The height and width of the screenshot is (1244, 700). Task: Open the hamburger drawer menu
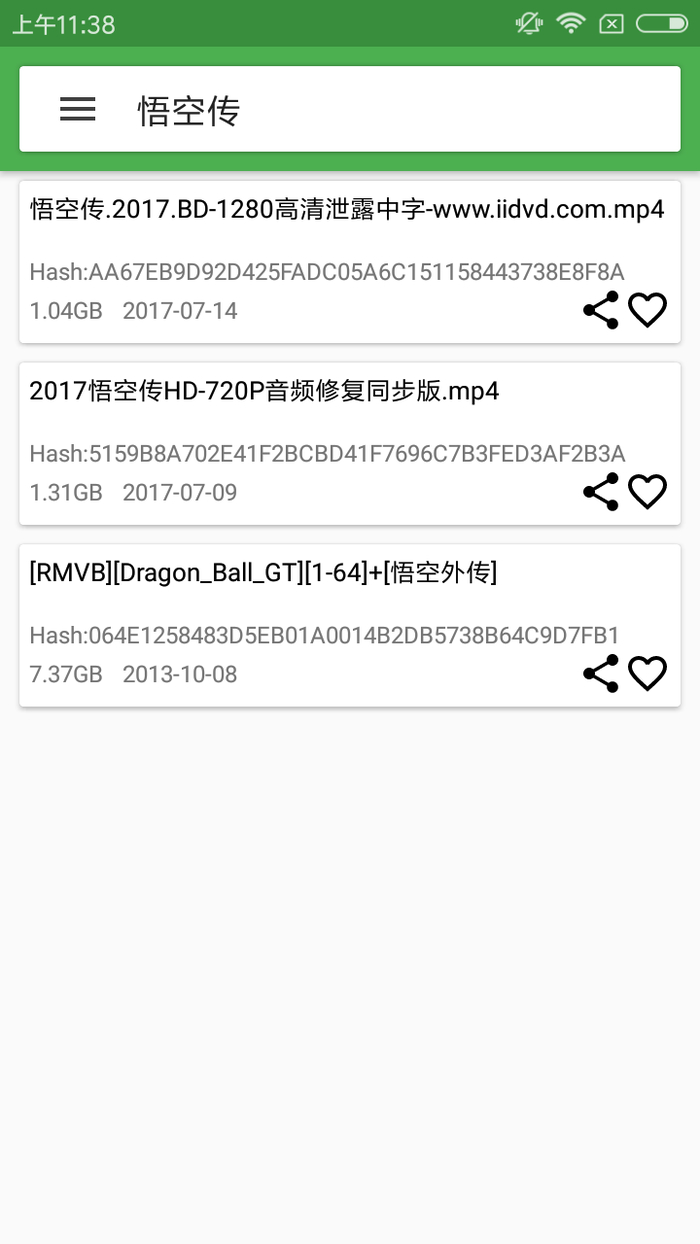(x=78, y=110)
